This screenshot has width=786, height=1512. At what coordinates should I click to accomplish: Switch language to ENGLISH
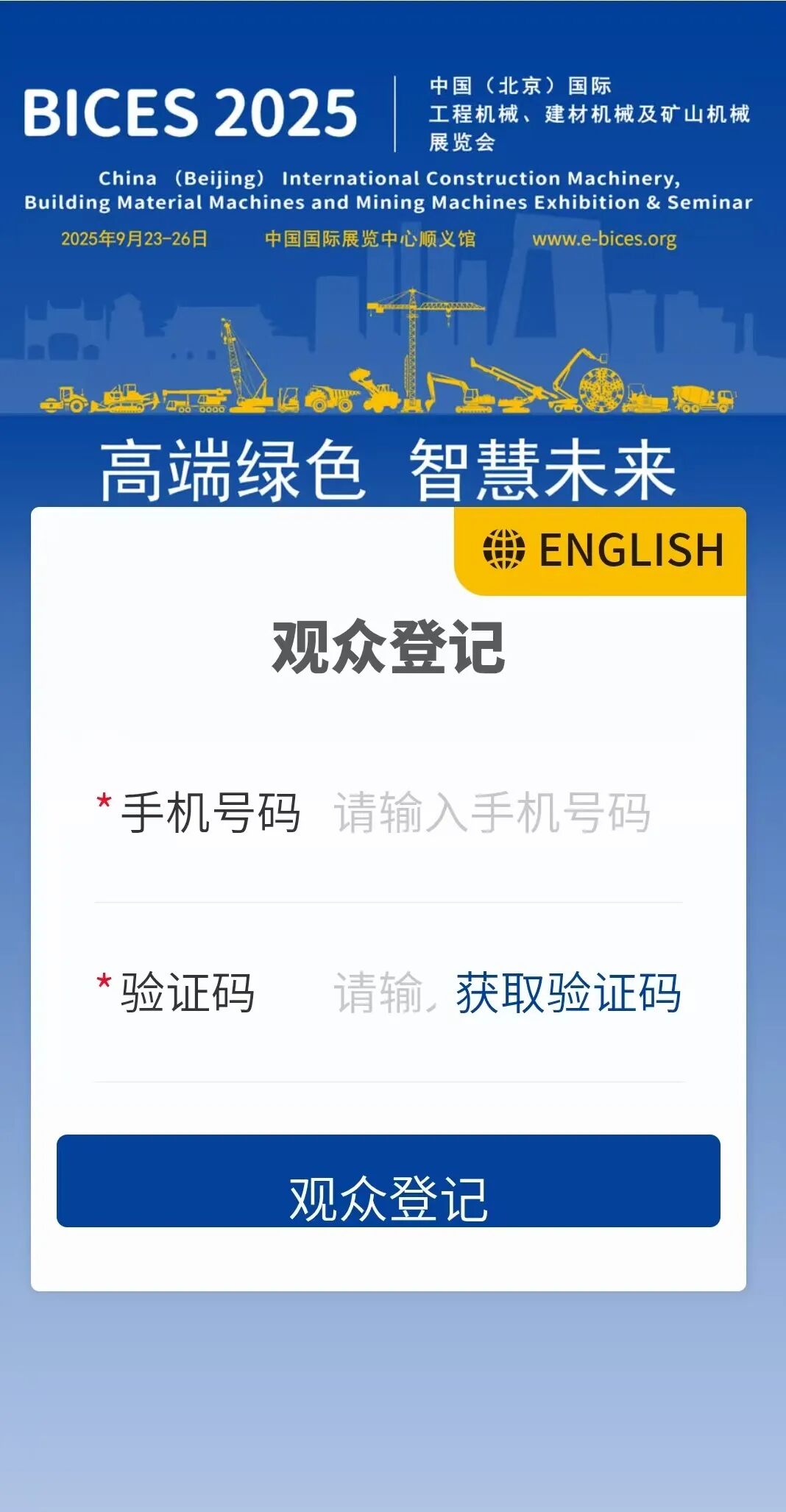click(601, 550)
